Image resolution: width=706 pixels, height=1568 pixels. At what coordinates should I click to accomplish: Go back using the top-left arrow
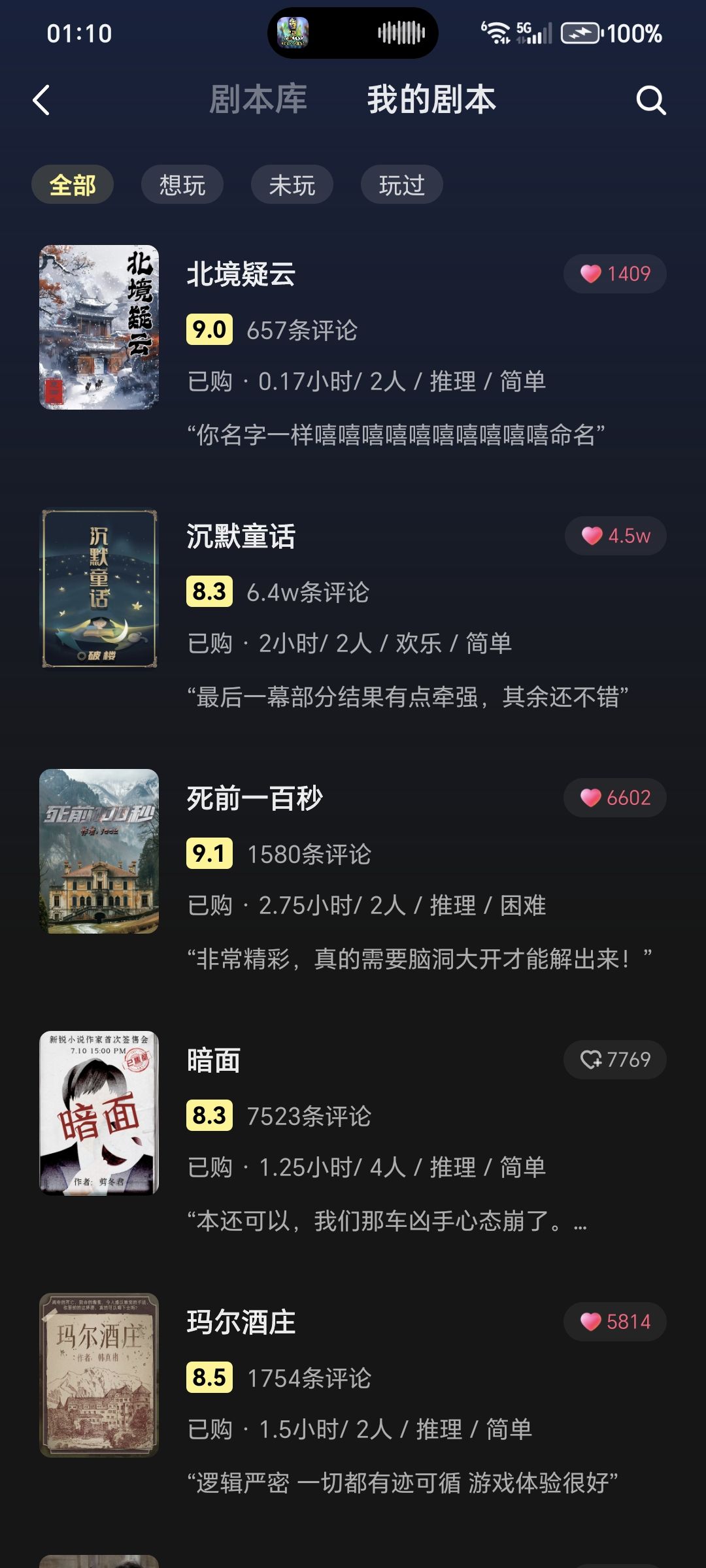pyautogui.click(x=41, y=101)
